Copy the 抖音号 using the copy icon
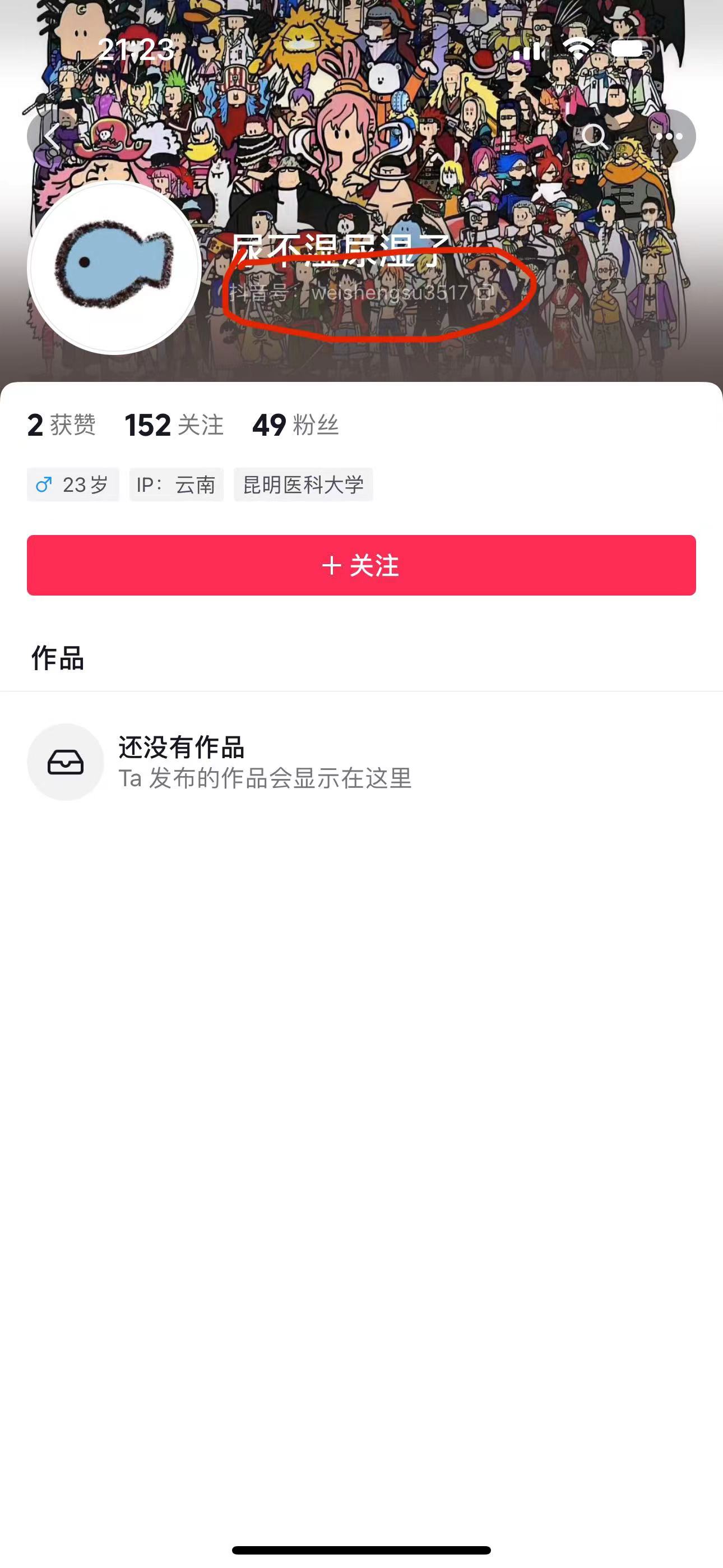The height and width of the screenshot is (1568, 723). click(x=484, y=293)
